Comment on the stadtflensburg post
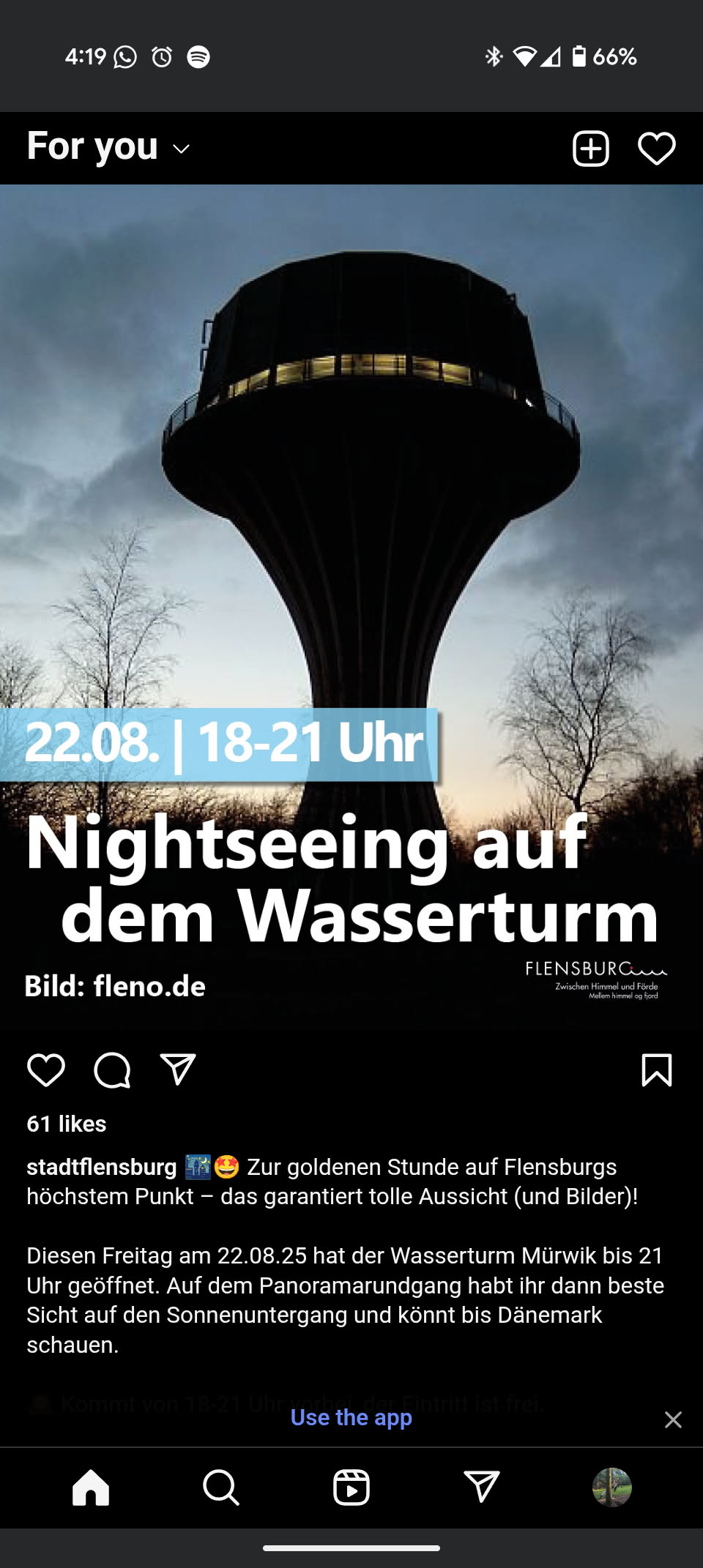 pos(112,1070)
